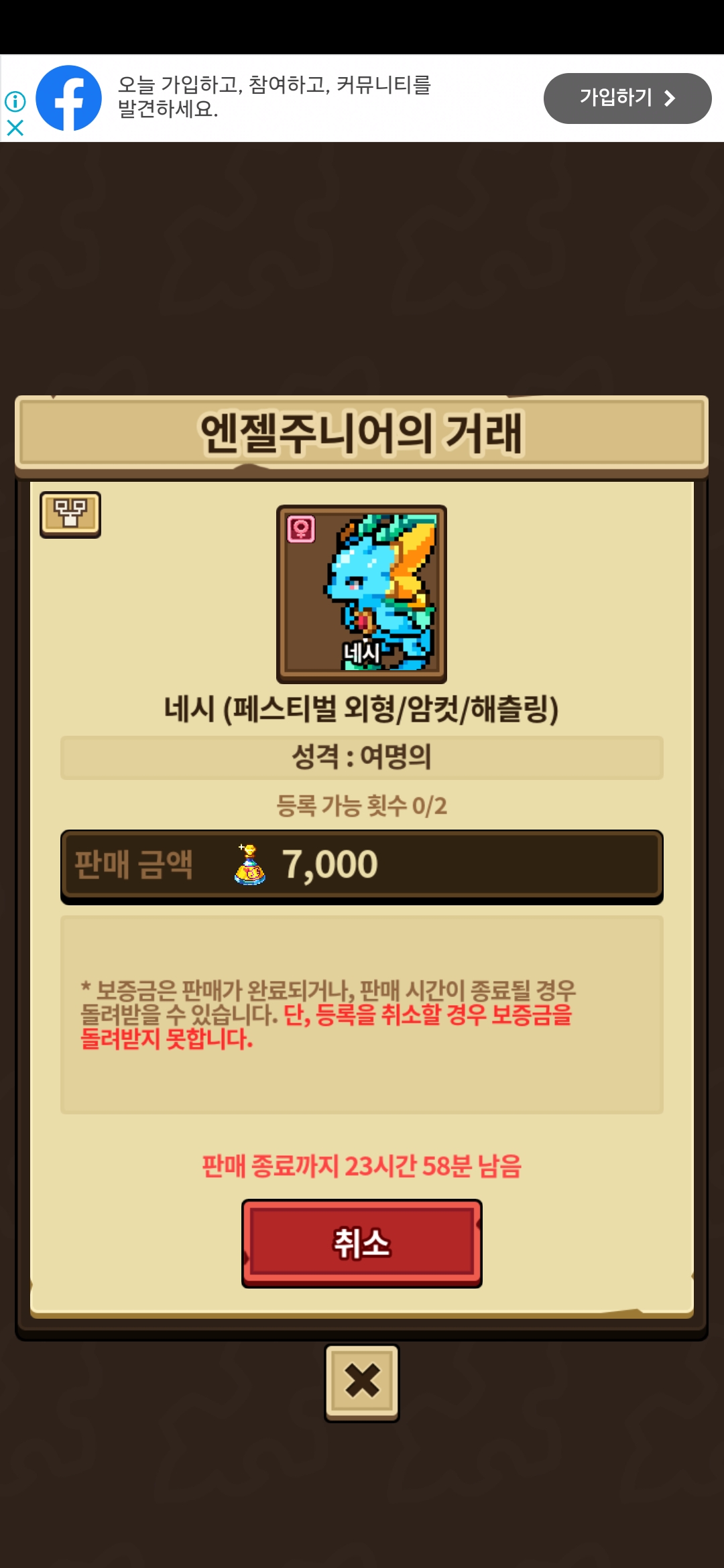Open the ad info icon
Image resolution: width=724 pixels, height=1568 pixels.
tap(15, 101)
